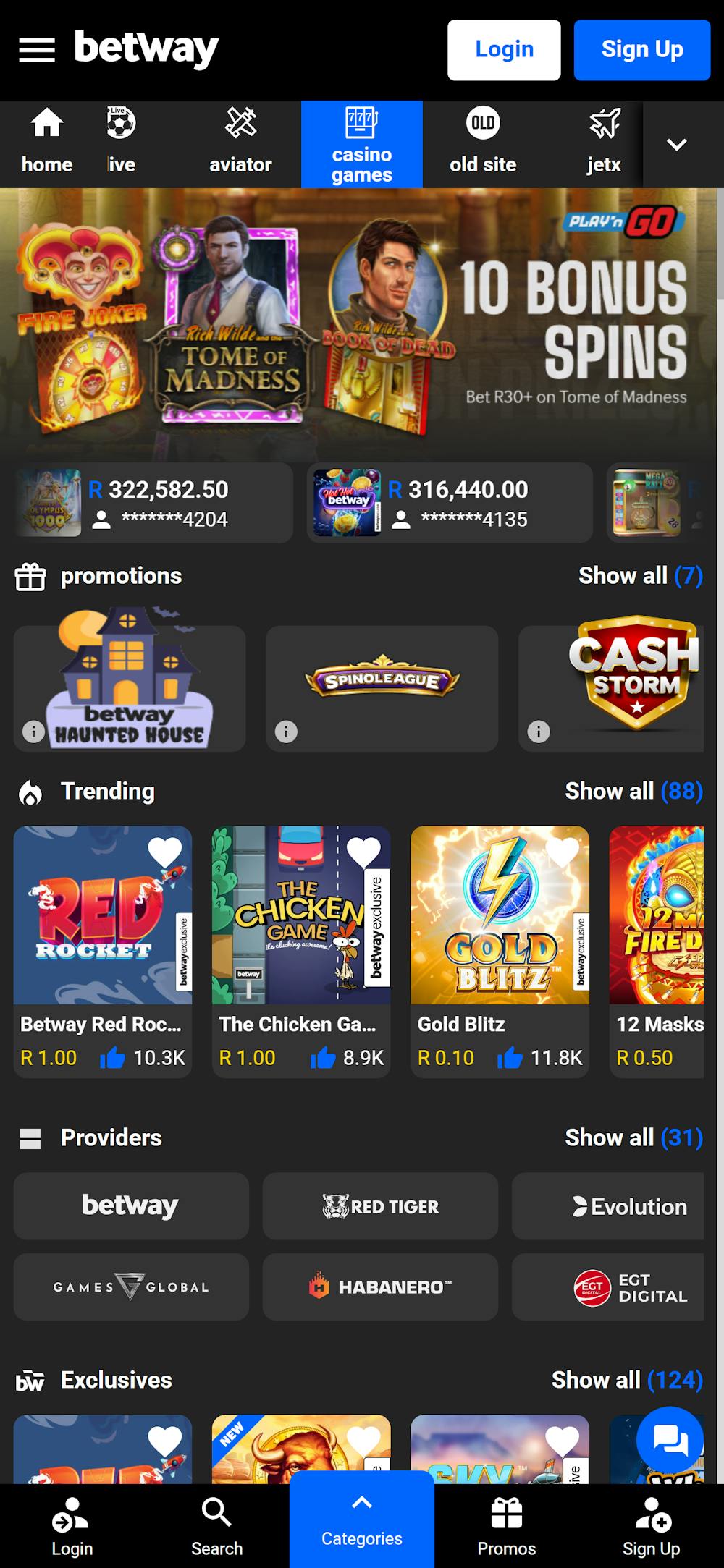Viewport: 724px width, 1568px height.
Task: Open the hamburger menu
Action: (36, 50)
